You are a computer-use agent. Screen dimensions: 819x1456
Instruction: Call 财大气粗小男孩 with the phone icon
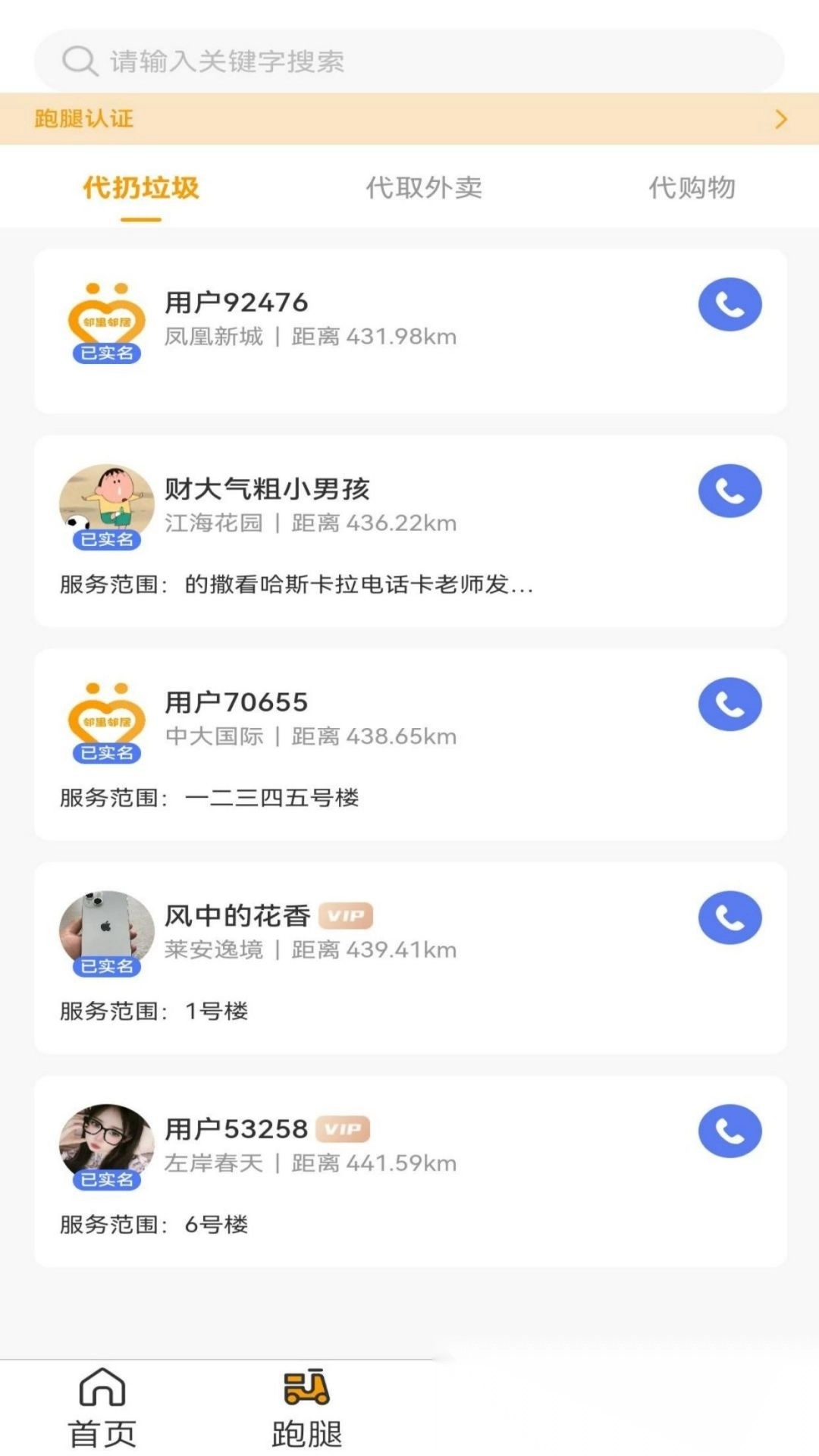[730, 491]
